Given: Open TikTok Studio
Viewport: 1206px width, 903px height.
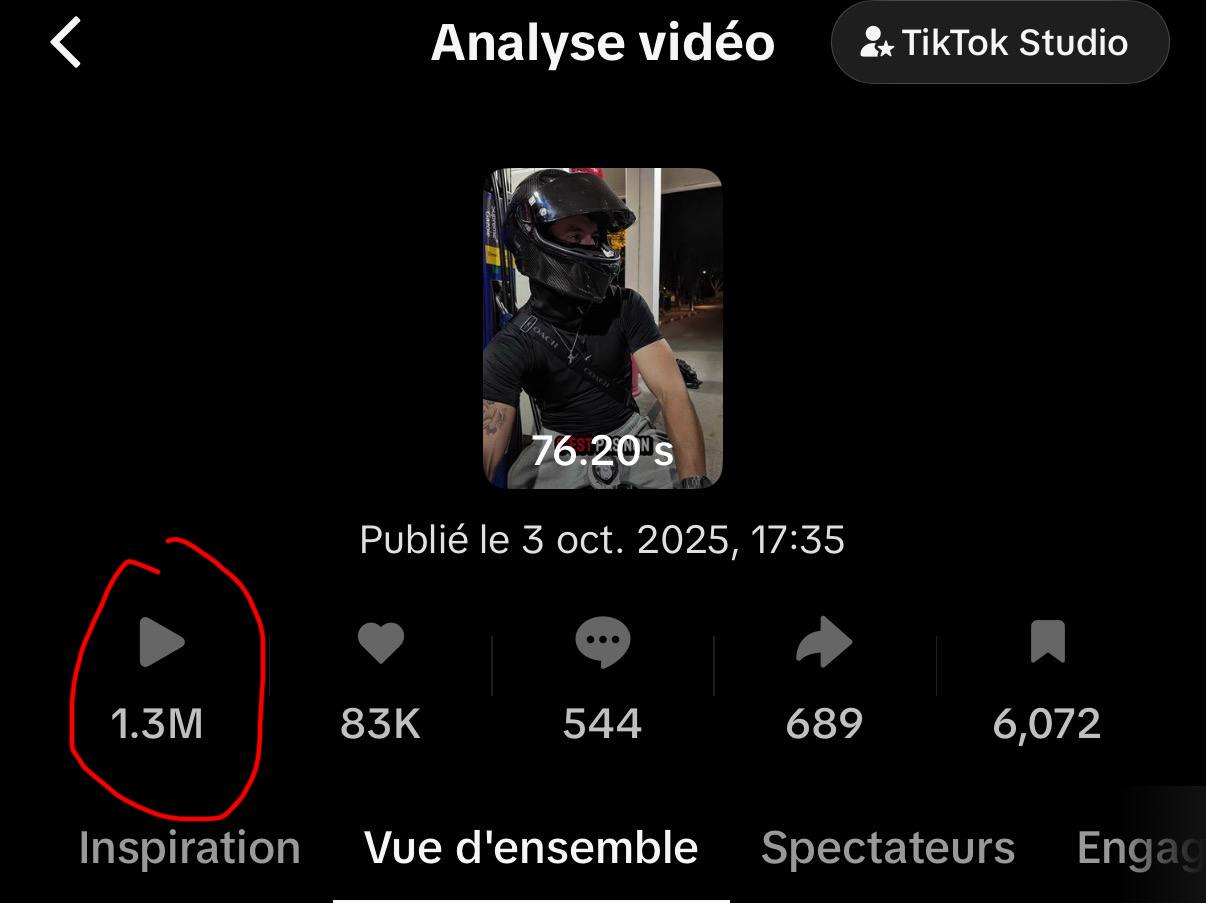Looking at the screenshot, I should tap(999, 43).
